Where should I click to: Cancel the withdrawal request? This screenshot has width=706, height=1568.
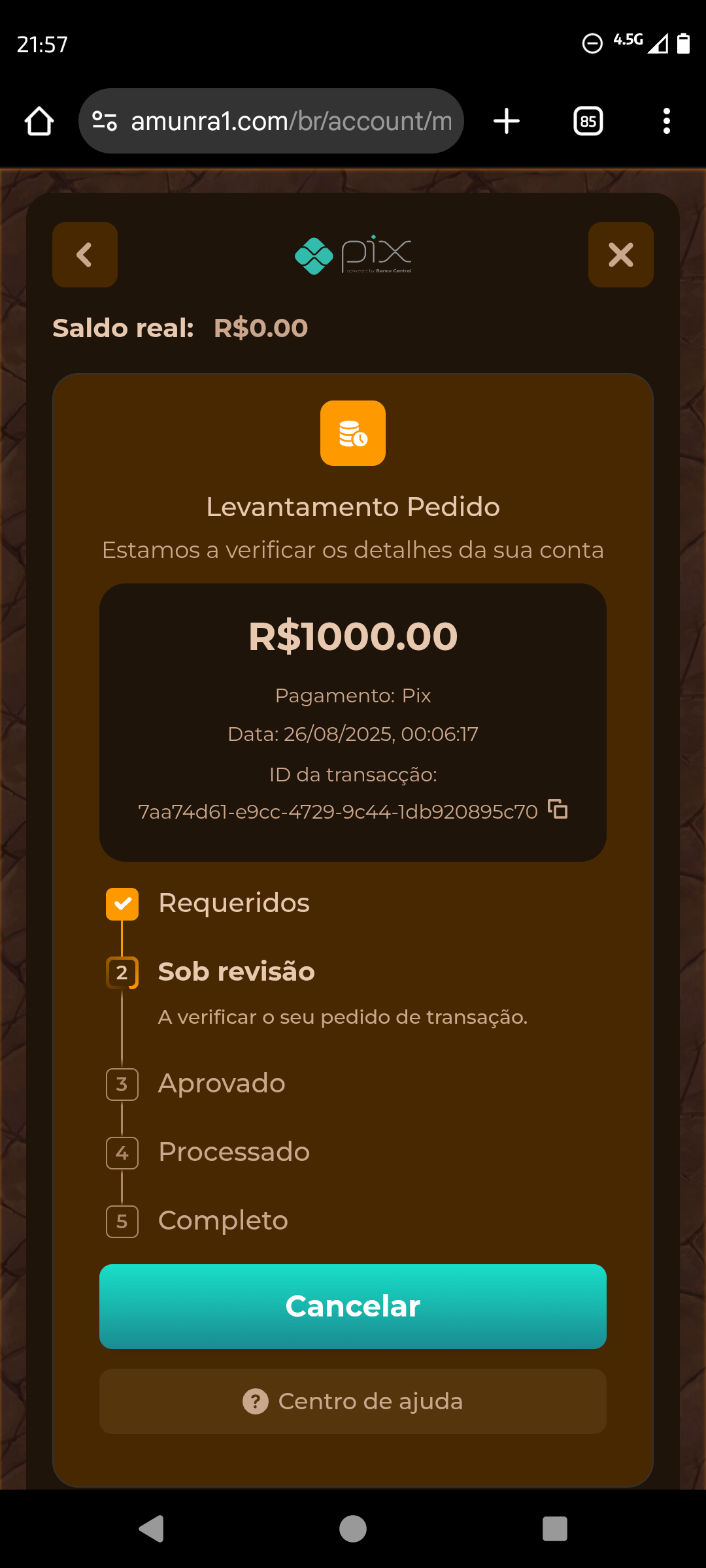pos(353,1307)
